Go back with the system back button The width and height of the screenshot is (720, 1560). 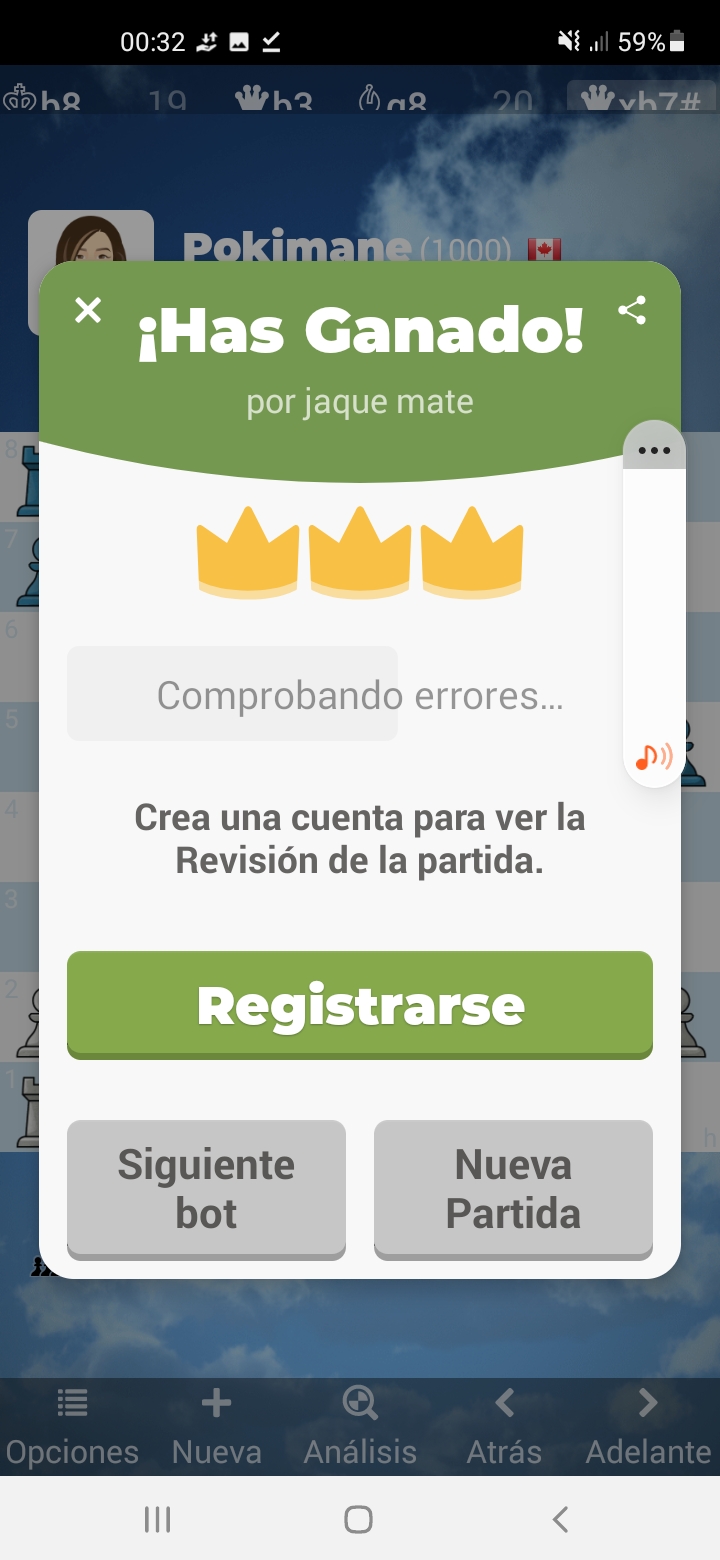tap(561, 1520)
